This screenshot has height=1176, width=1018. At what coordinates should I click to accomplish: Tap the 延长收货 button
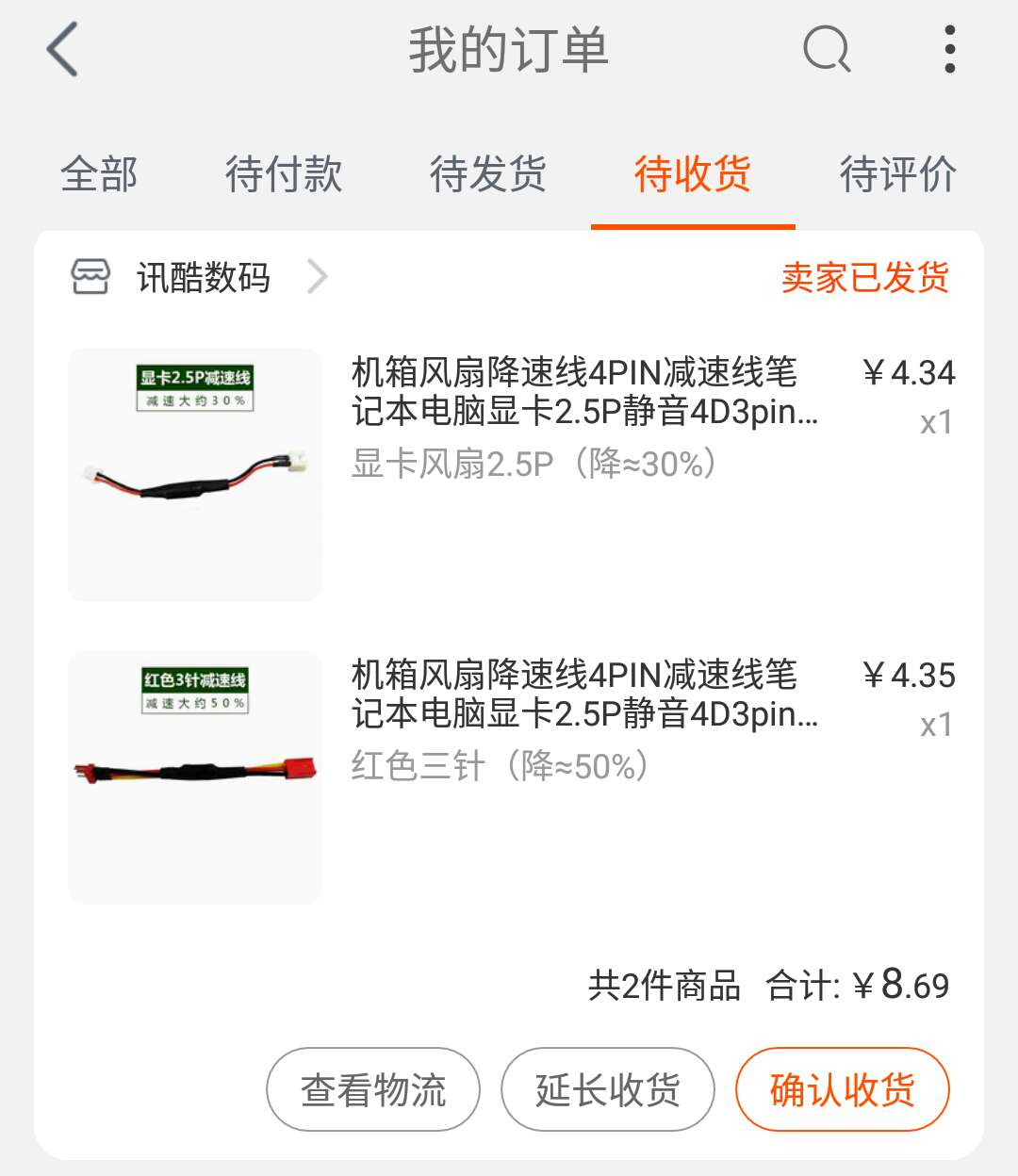(x=607, y=1088)
